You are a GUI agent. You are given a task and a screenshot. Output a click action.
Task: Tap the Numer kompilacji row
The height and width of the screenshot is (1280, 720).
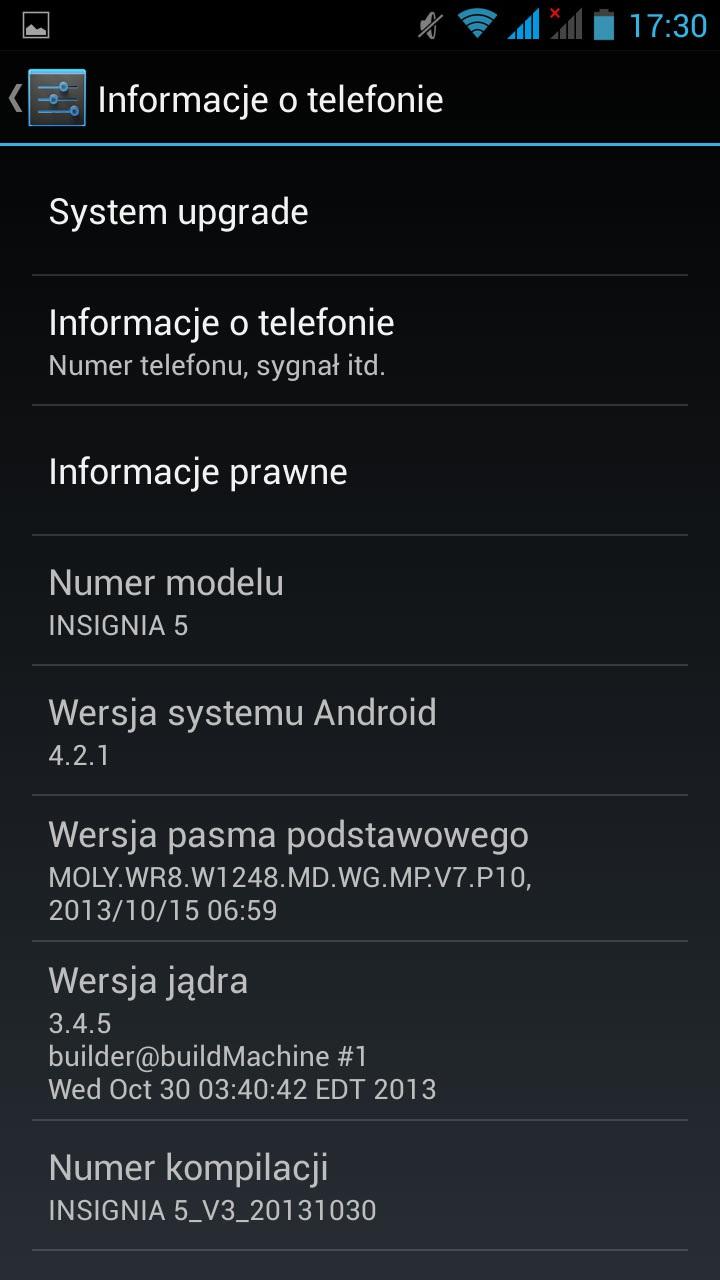click(360, 1185)
